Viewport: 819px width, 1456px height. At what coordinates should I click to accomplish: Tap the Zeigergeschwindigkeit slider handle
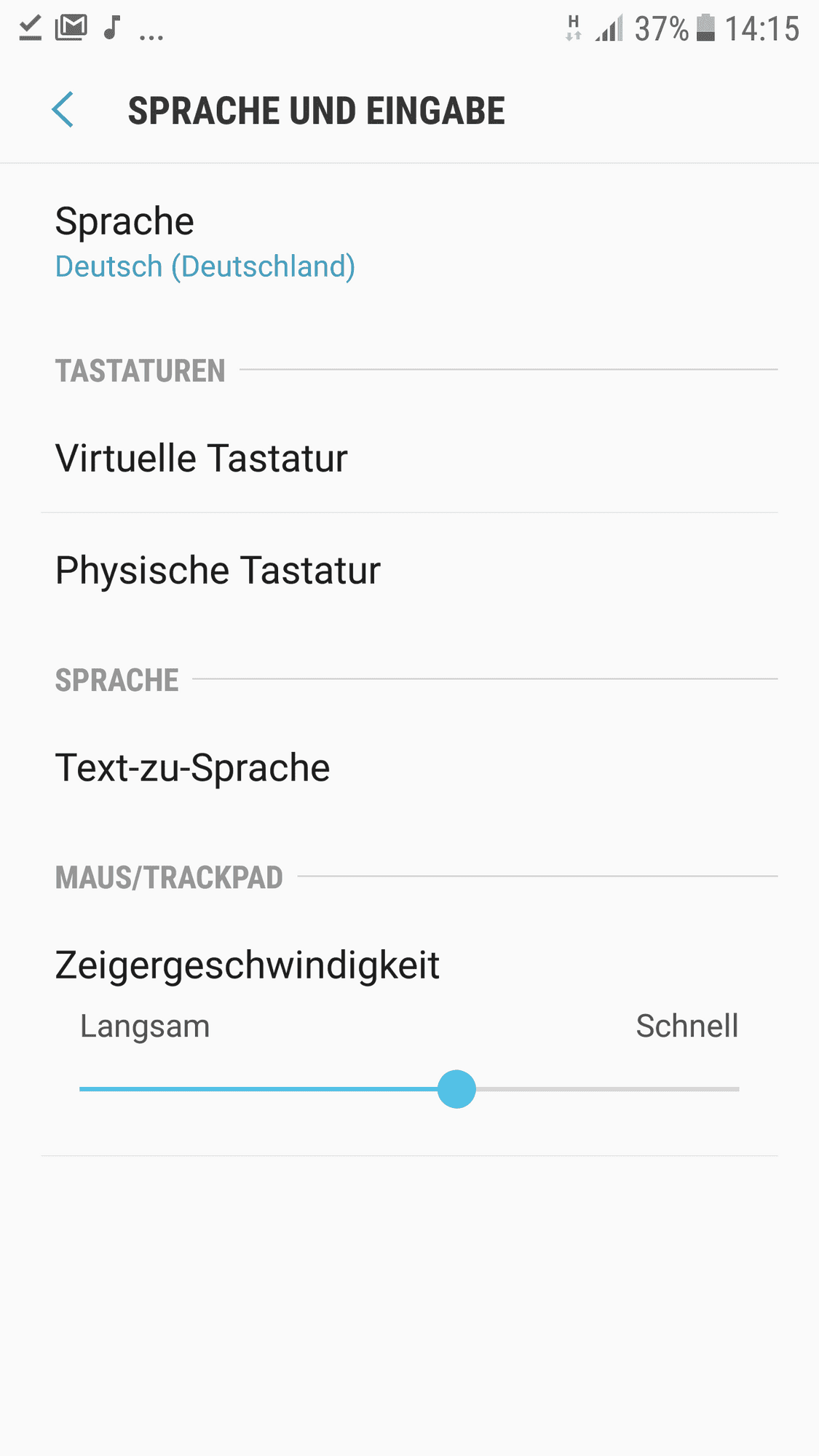(456, 1089)
